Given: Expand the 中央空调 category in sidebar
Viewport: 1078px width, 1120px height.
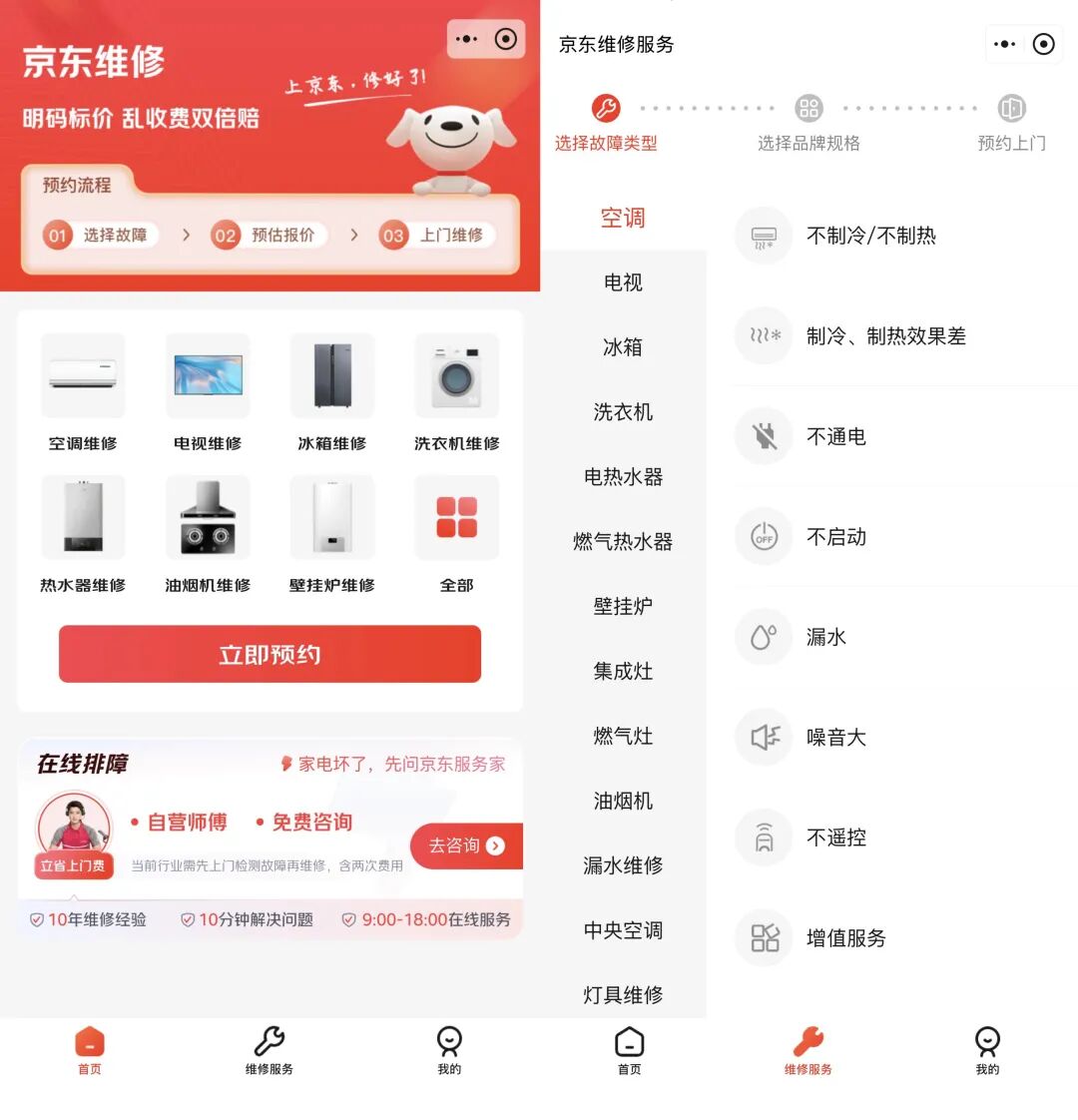Looking at the screenshot, I should [x=622, y=930].
